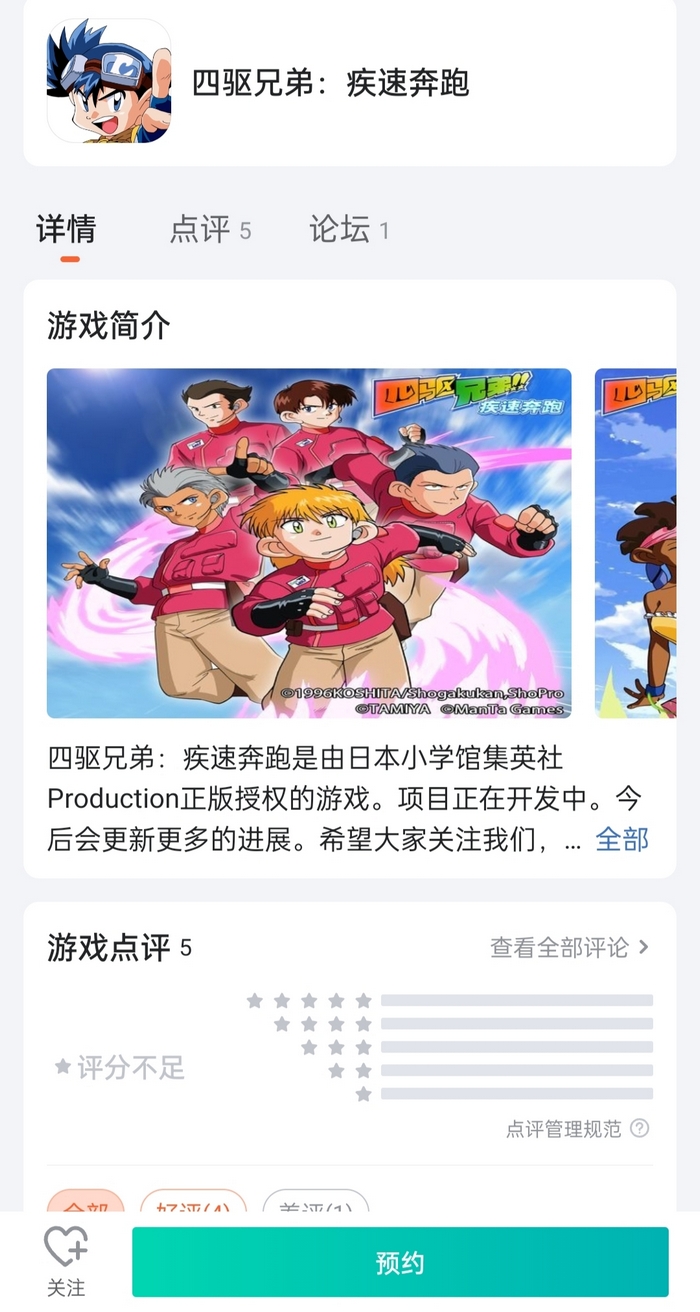Screen dimensions: 700x1312
Task: Filter reviews by 好评(4)
Action: coord(192,1203)
